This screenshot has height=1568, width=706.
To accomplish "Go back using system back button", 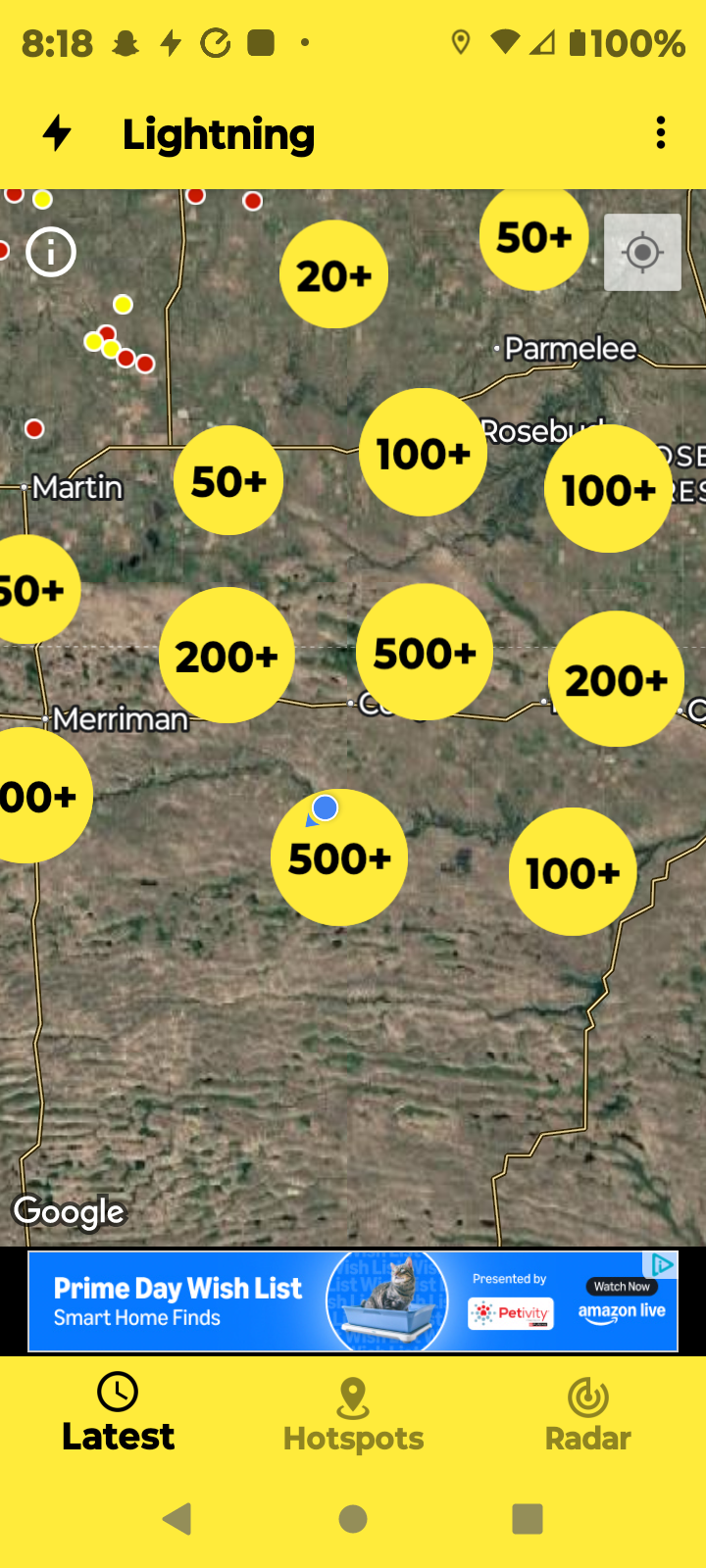I will tap(177, 1519).
